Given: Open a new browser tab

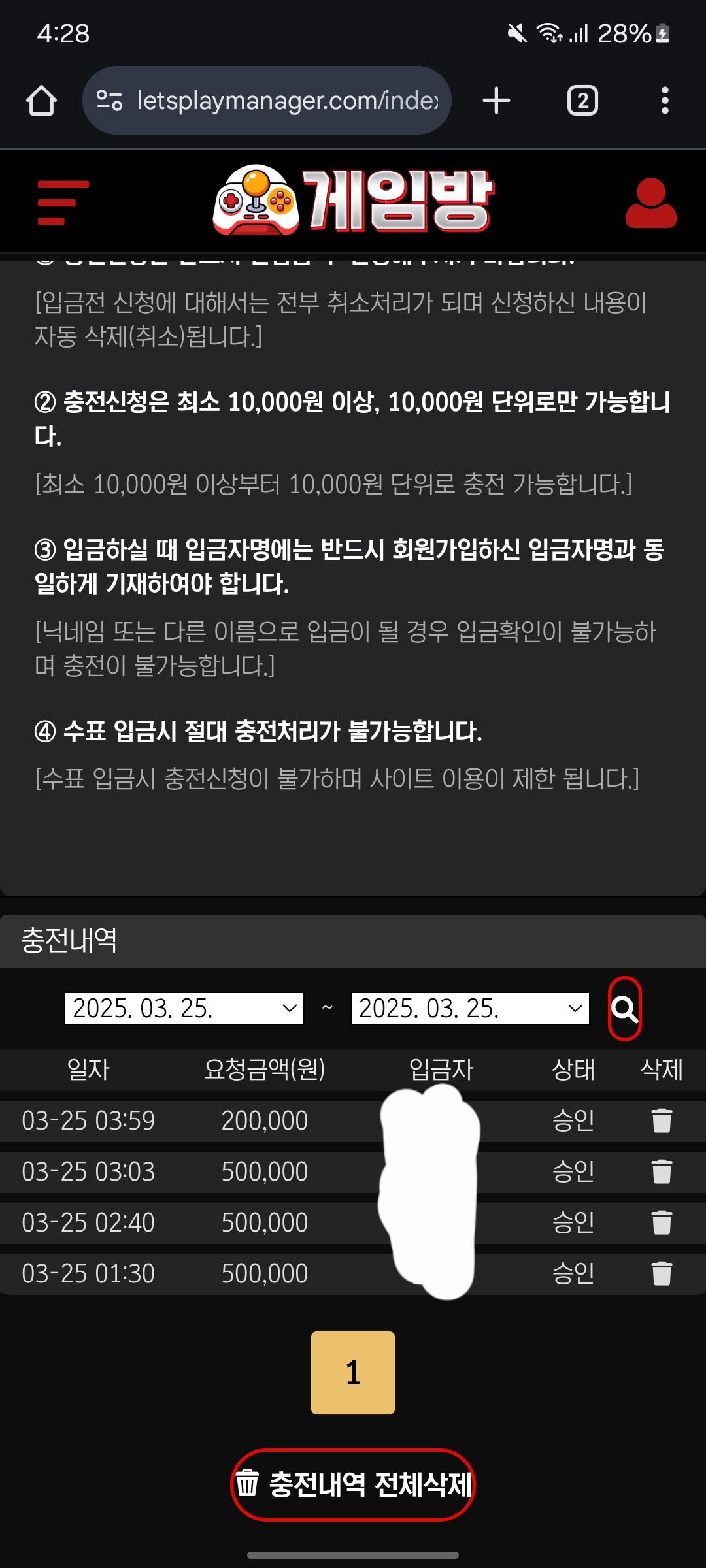Looking at the screenshot, I should click(x=496, y=101).
